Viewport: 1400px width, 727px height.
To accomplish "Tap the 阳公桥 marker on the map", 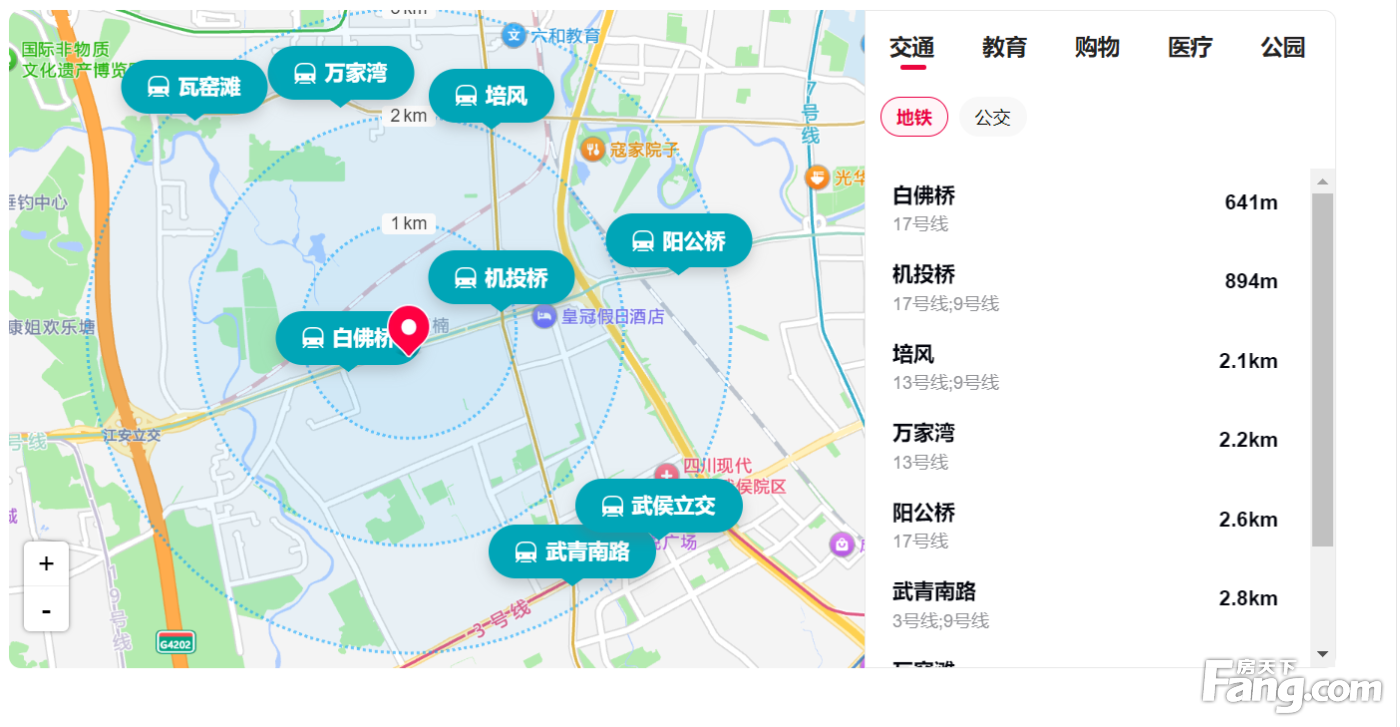I will 679,241.
